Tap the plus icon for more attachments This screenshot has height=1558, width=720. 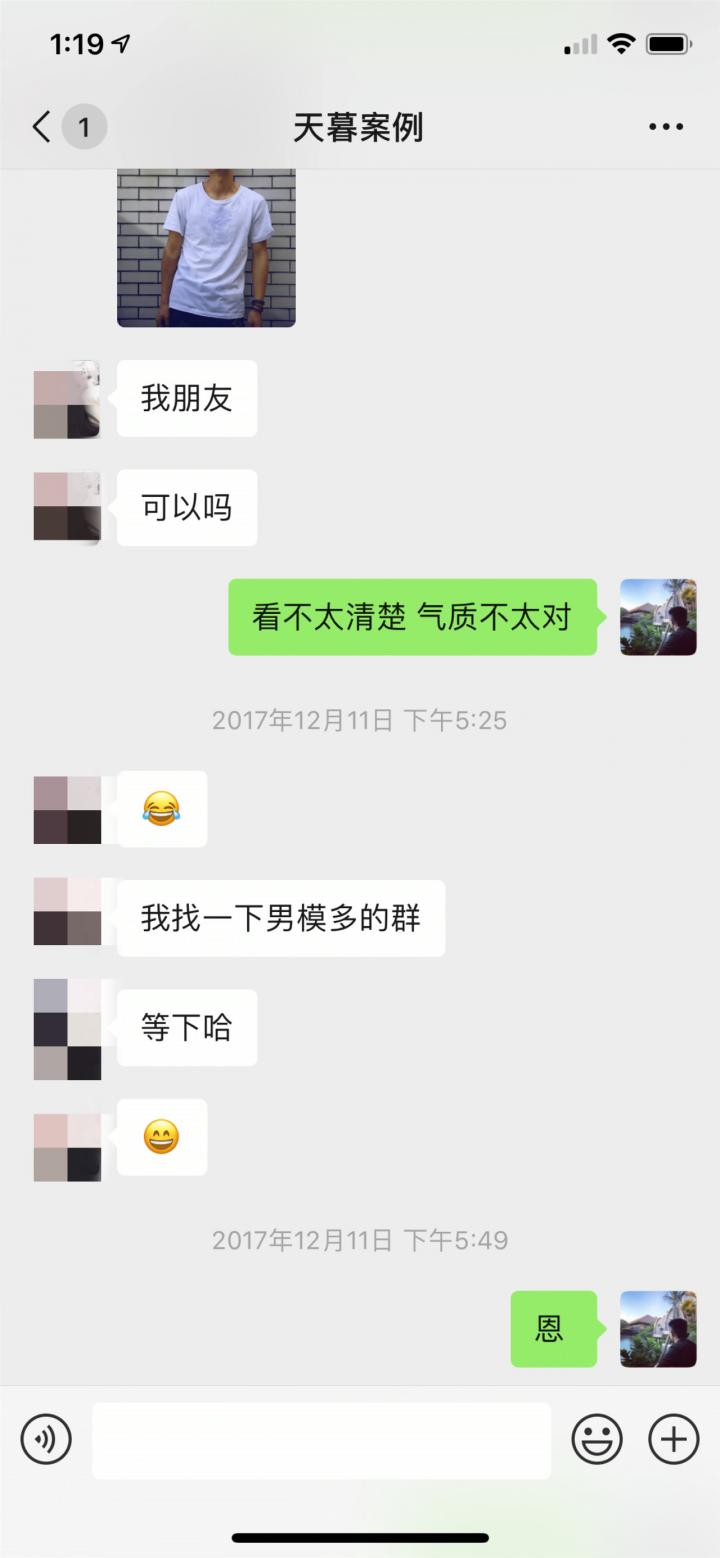(673, 1439)
